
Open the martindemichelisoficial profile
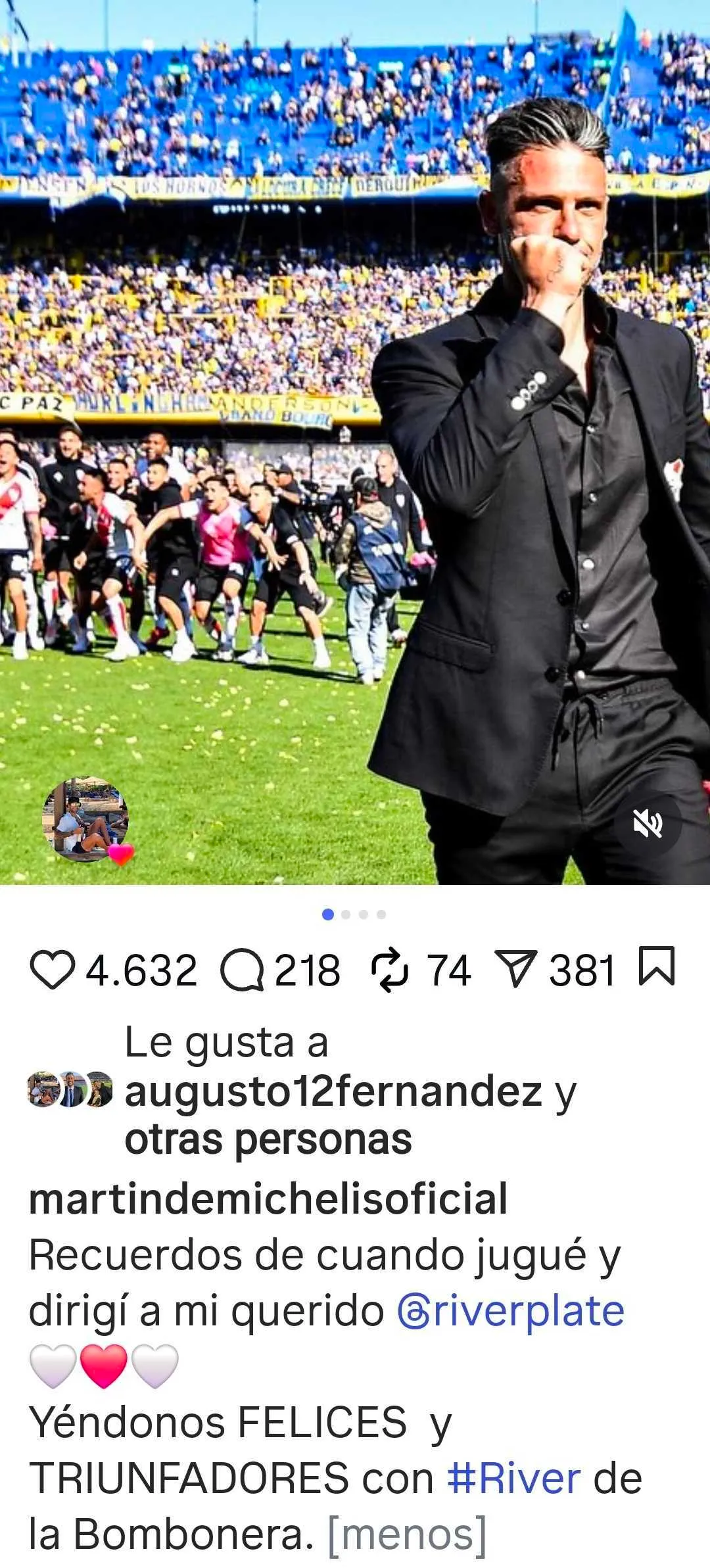tap(268, 1199)
